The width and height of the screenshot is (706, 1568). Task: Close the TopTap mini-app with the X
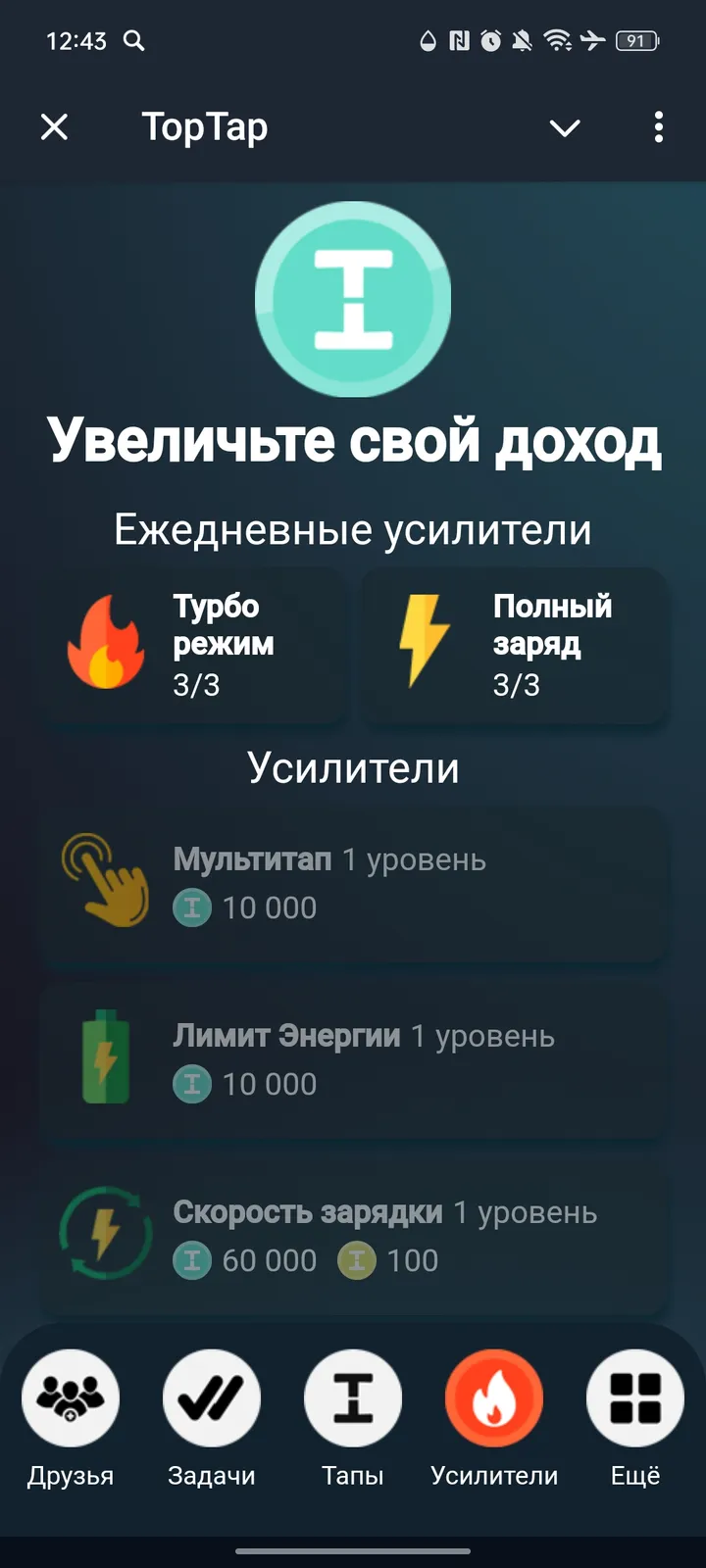tap(55, 127)
